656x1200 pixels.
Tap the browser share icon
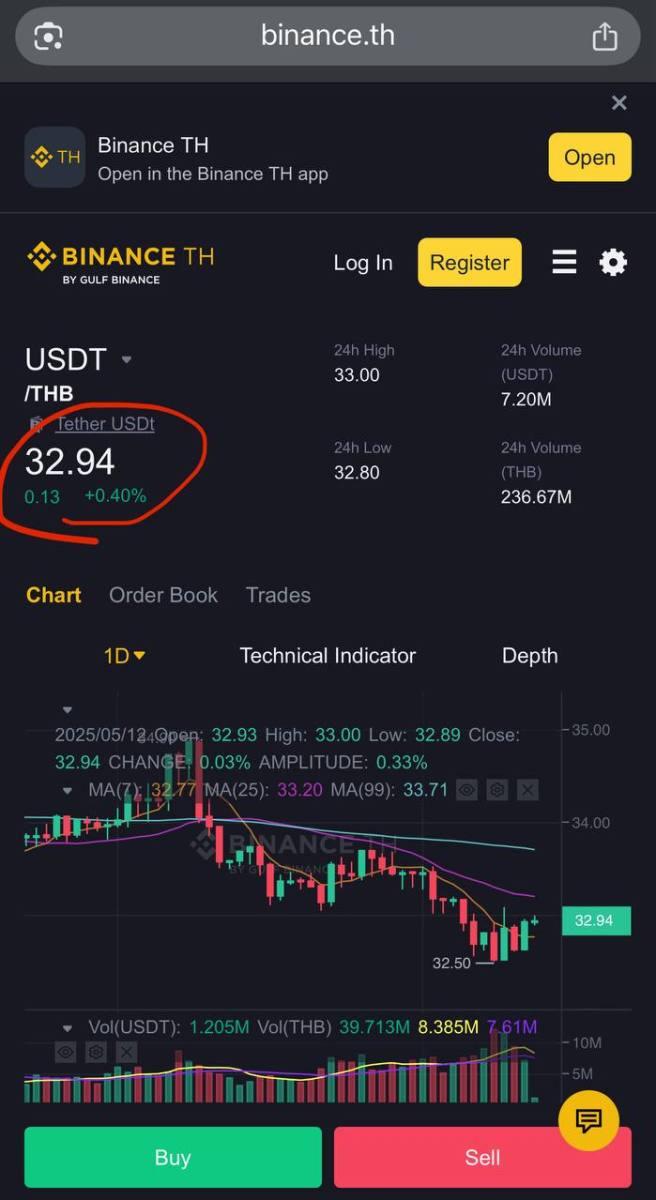604,37
